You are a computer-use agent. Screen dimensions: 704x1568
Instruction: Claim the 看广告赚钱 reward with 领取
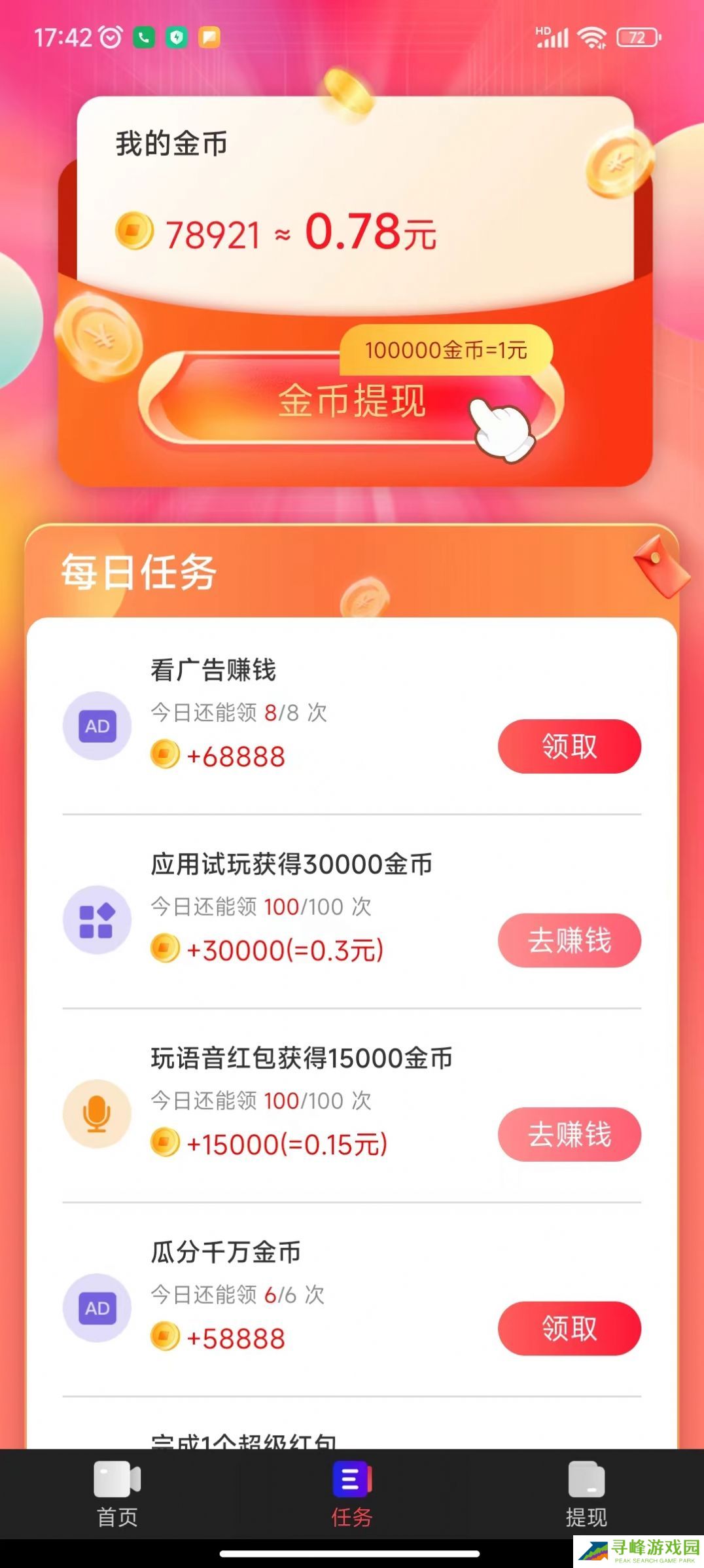tap(569, 746)
